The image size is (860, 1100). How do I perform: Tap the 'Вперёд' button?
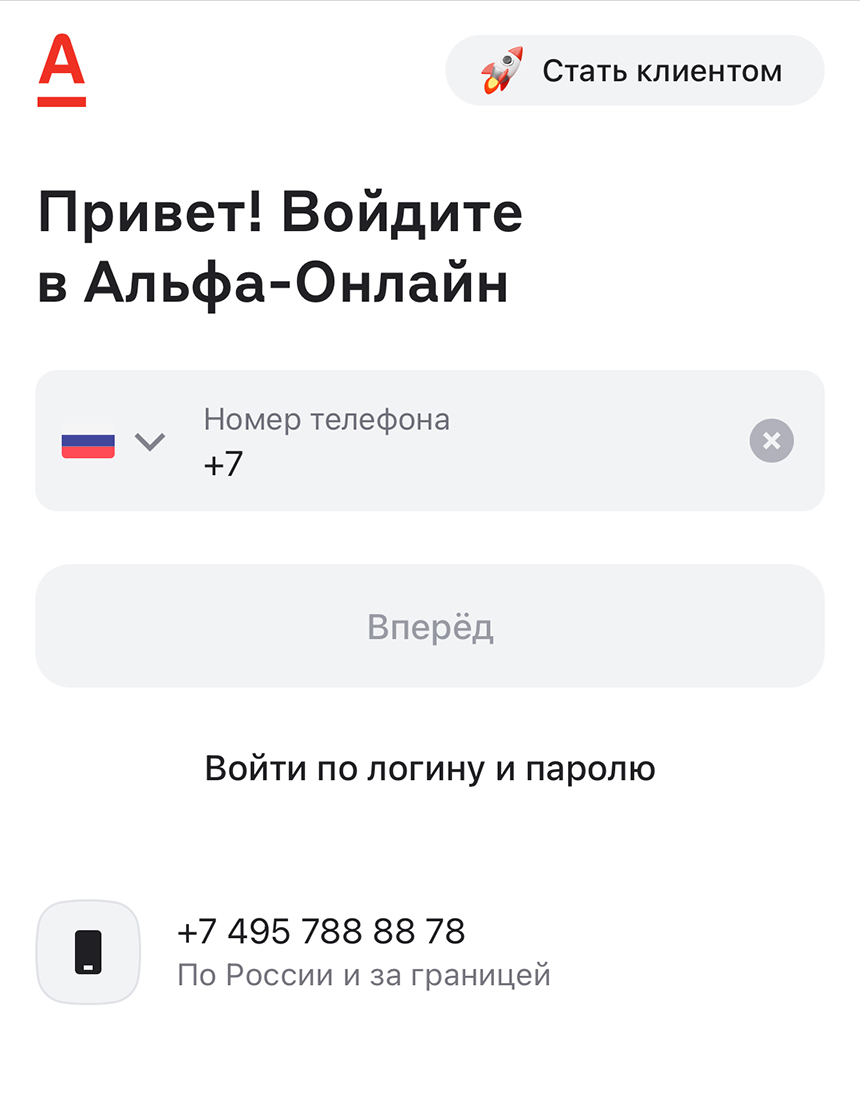[430, 626]
